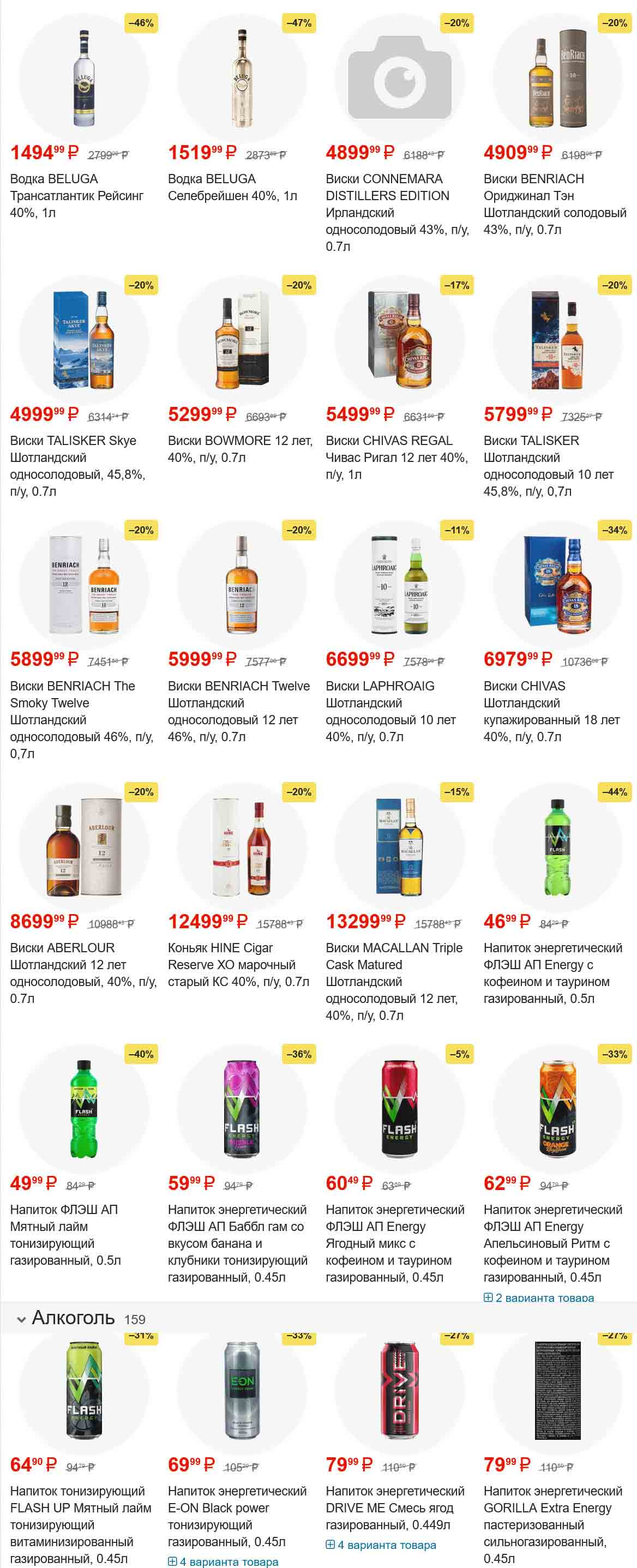The height and width of the screenshot is (1568, 637).
Task: Open Водка BELUGA Селебрейшен product card
Action: (232, 187)
